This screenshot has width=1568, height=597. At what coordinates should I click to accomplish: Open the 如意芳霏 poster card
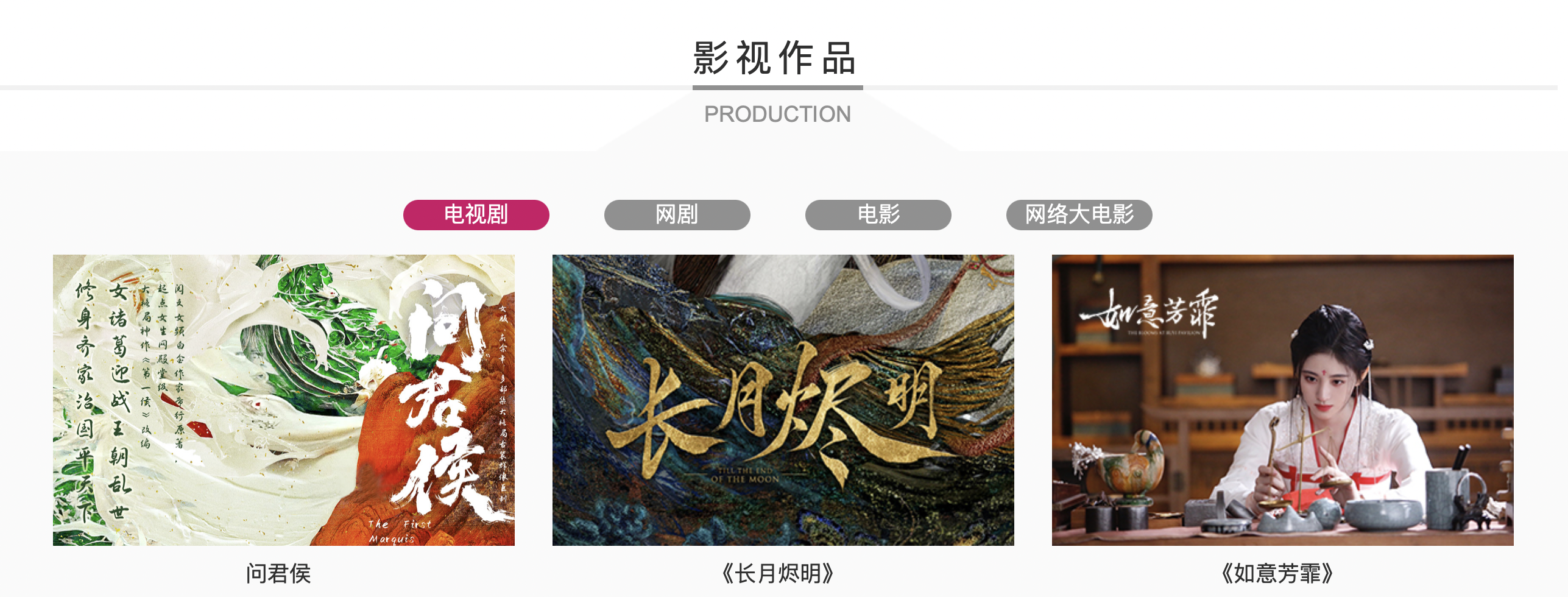tap(1282, 400)
